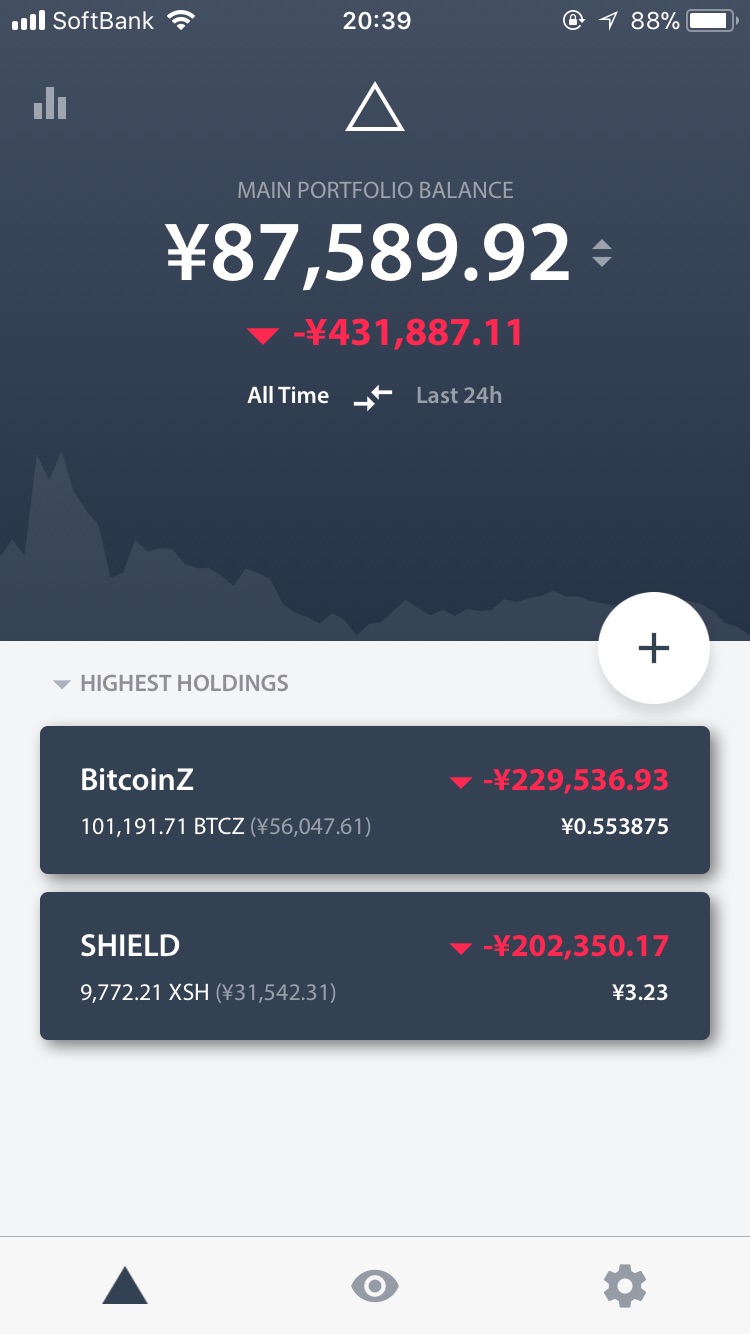Switch to the Last 24h view
Image resolution: width=750 pixels, height=1334 pixels.
[x=459, y=396]
